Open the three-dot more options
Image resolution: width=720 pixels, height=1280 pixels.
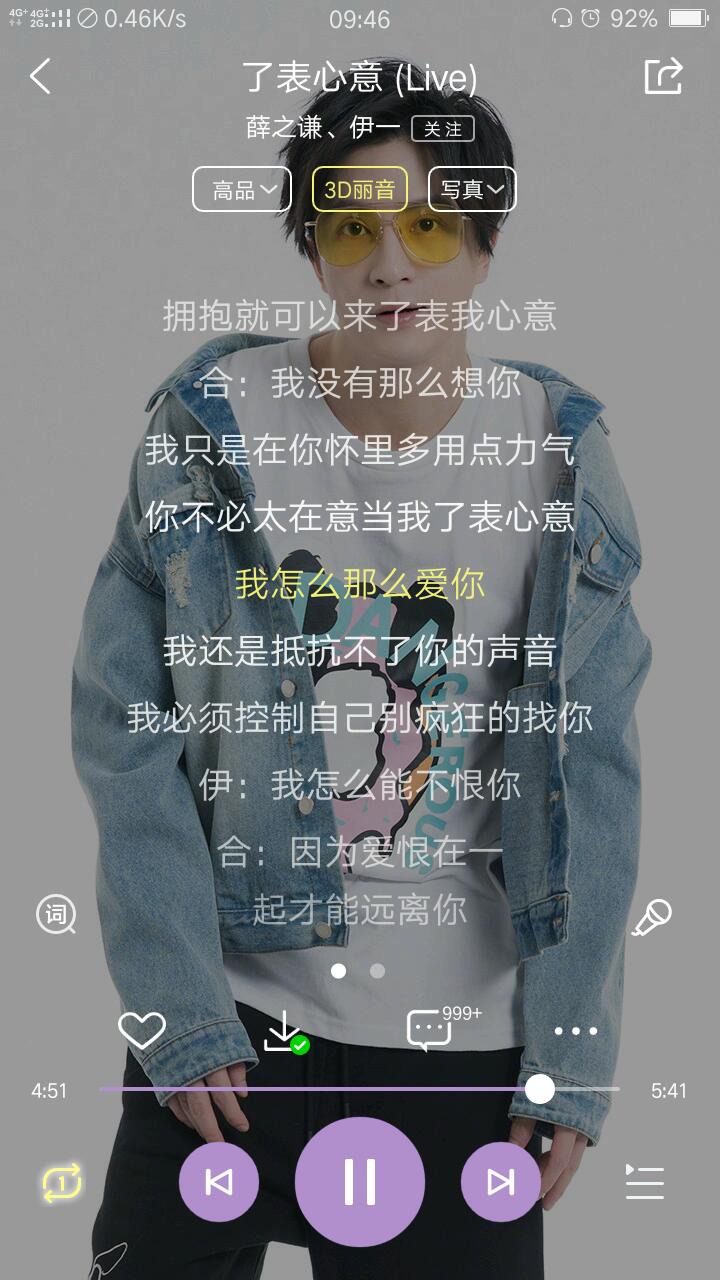(576, 1031)
